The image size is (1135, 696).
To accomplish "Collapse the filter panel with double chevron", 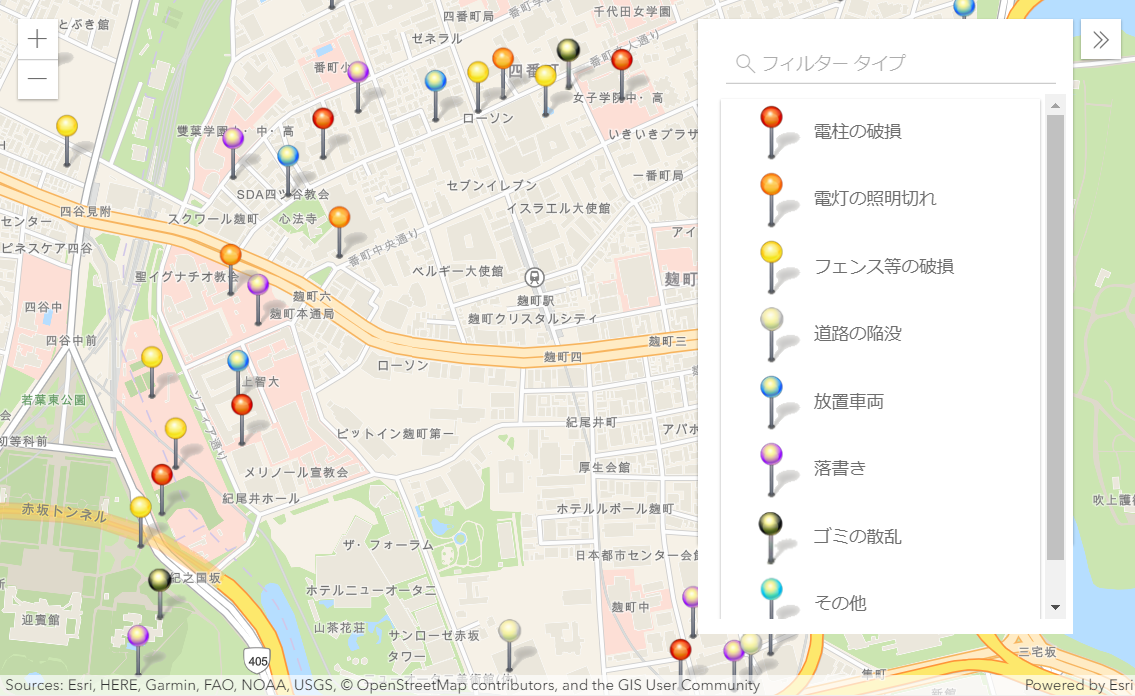I will [1101, 39].
